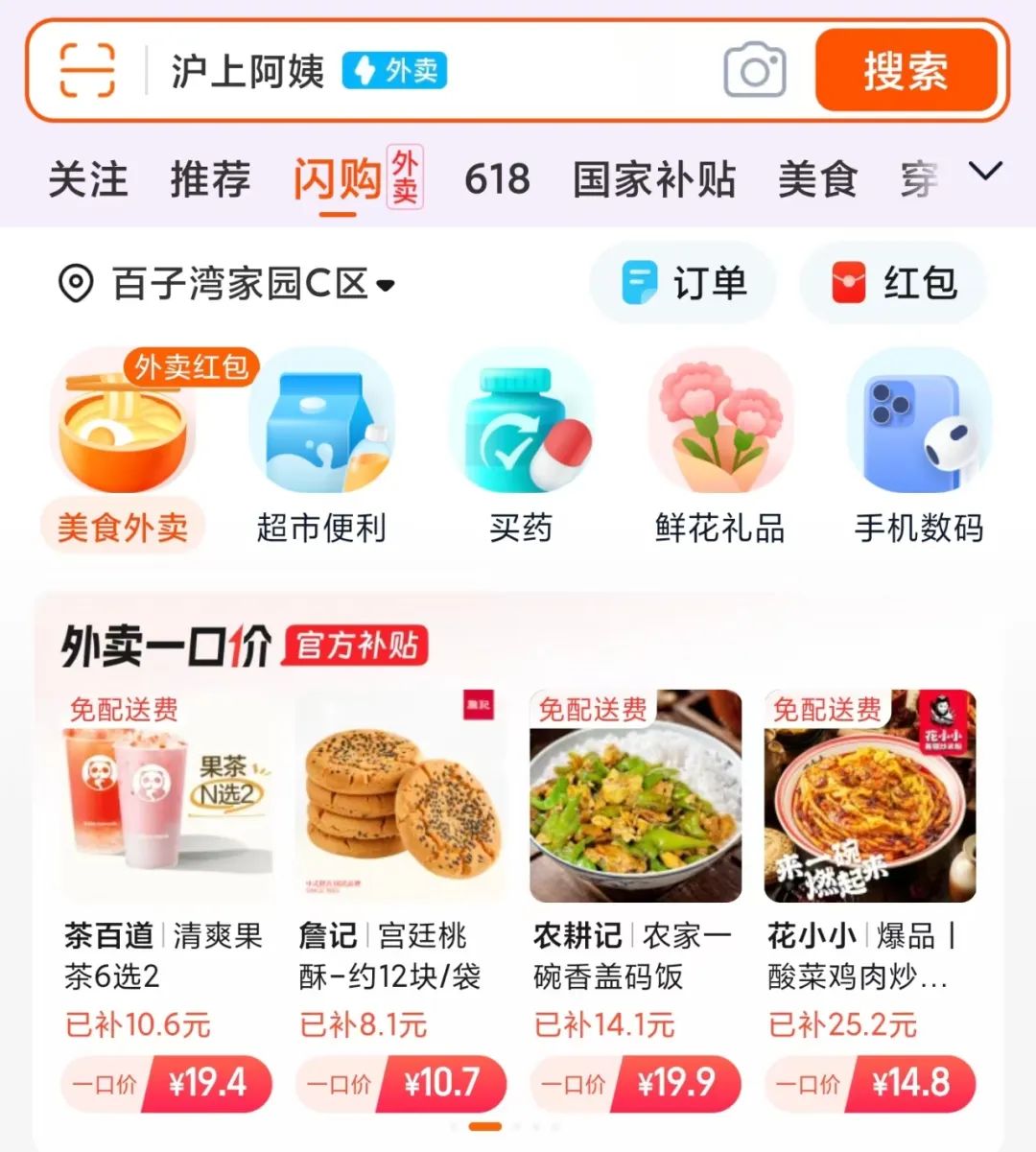Select the 美食 tab
1036x1152 pixels.
(x=817, y=179)
